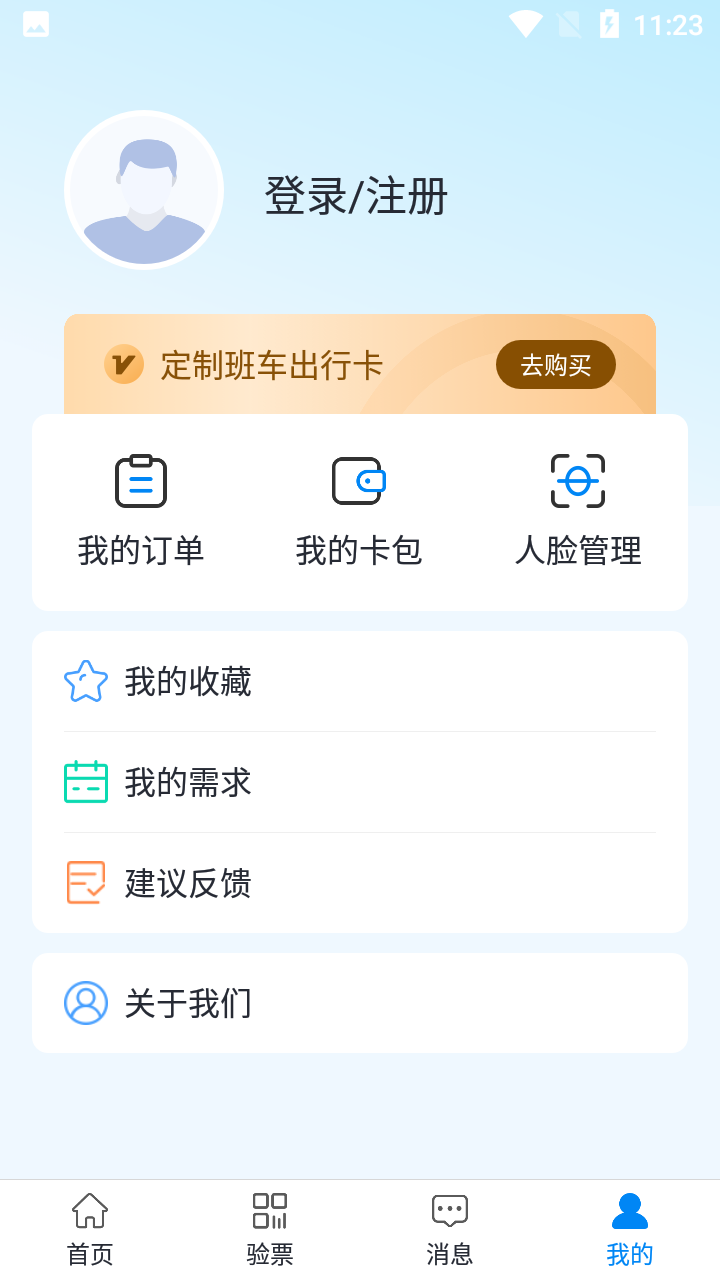Open the 验票 tab
The height and width of the screenshot is (1280, 720).
269,1228
